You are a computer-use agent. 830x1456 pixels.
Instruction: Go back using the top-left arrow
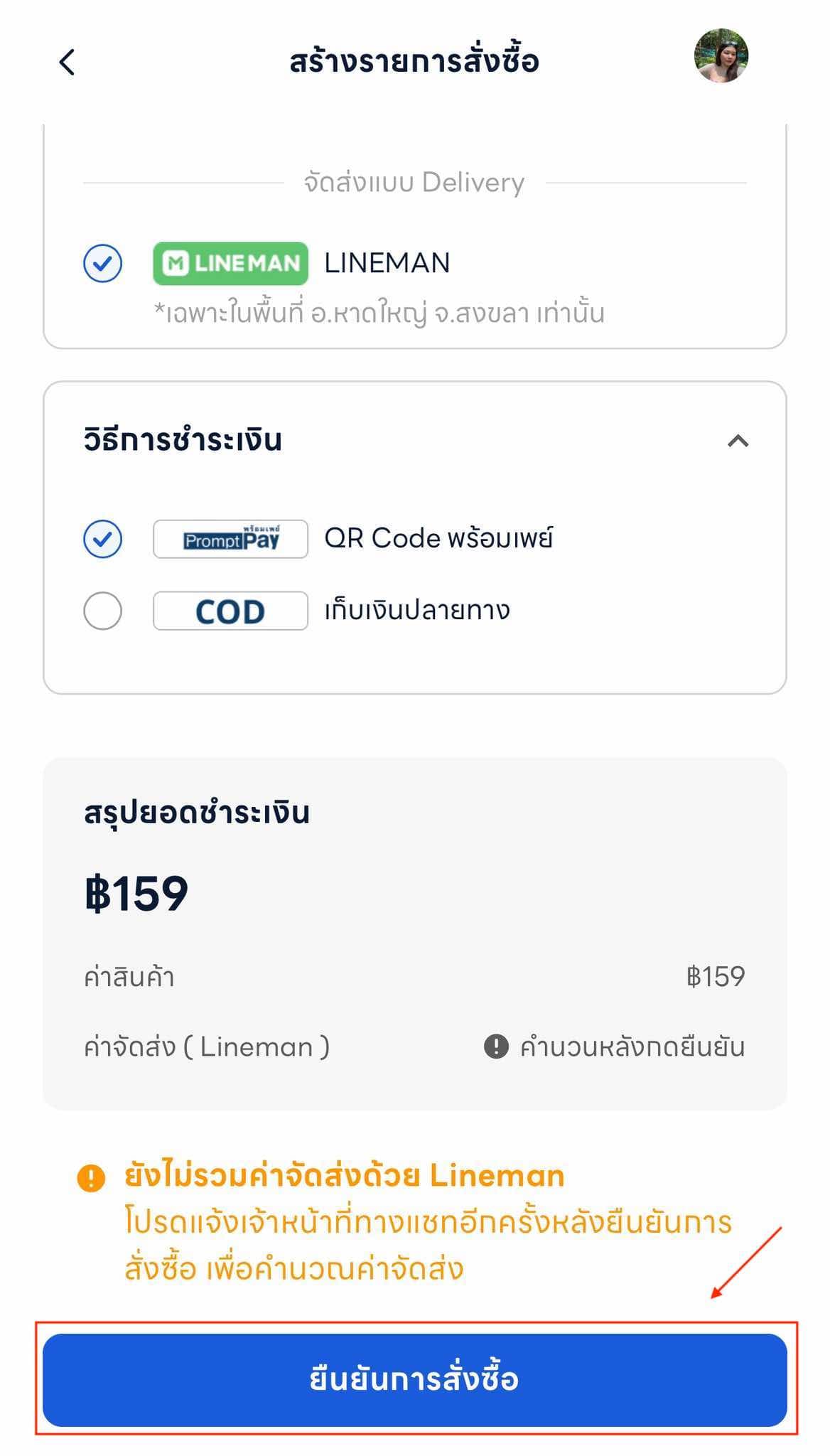point(67,62)
